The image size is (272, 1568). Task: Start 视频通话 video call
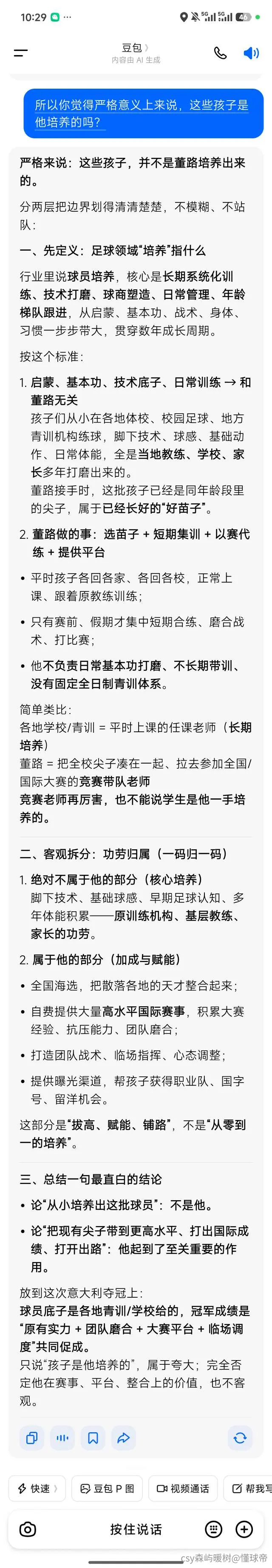coord(183,1488)
